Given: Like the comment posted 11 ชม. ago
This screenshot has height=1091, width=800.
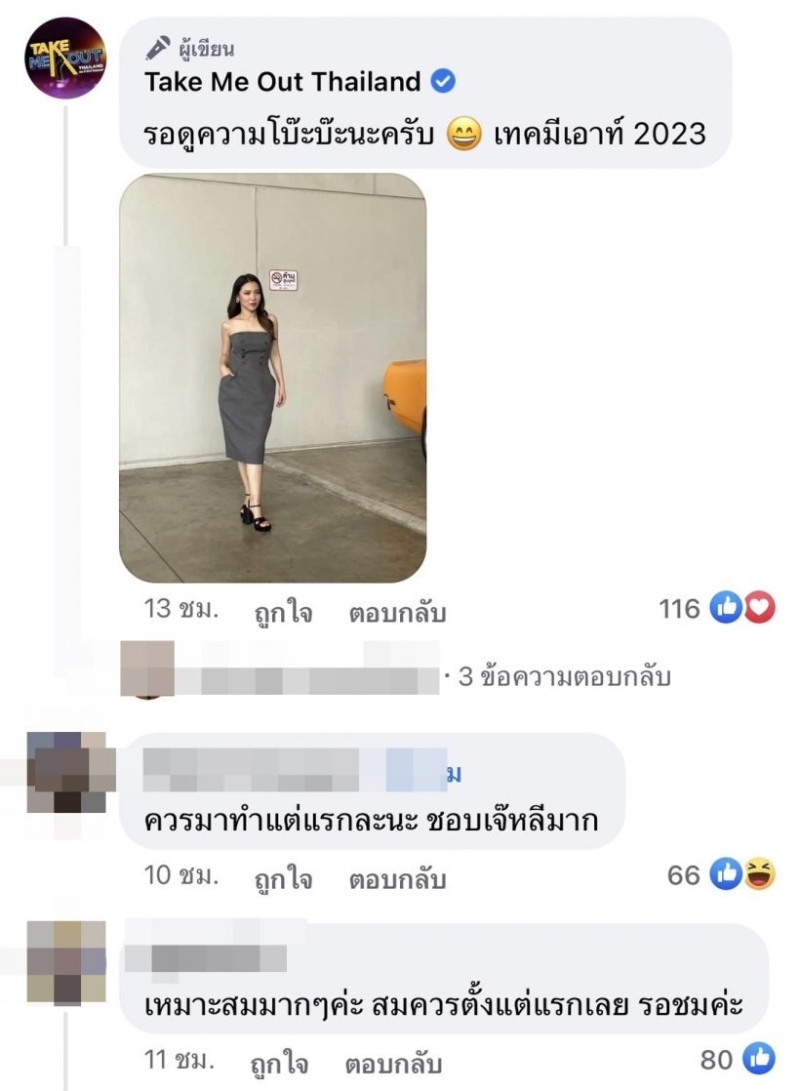Looking at the screenshot, I should tap(282, 1062).
